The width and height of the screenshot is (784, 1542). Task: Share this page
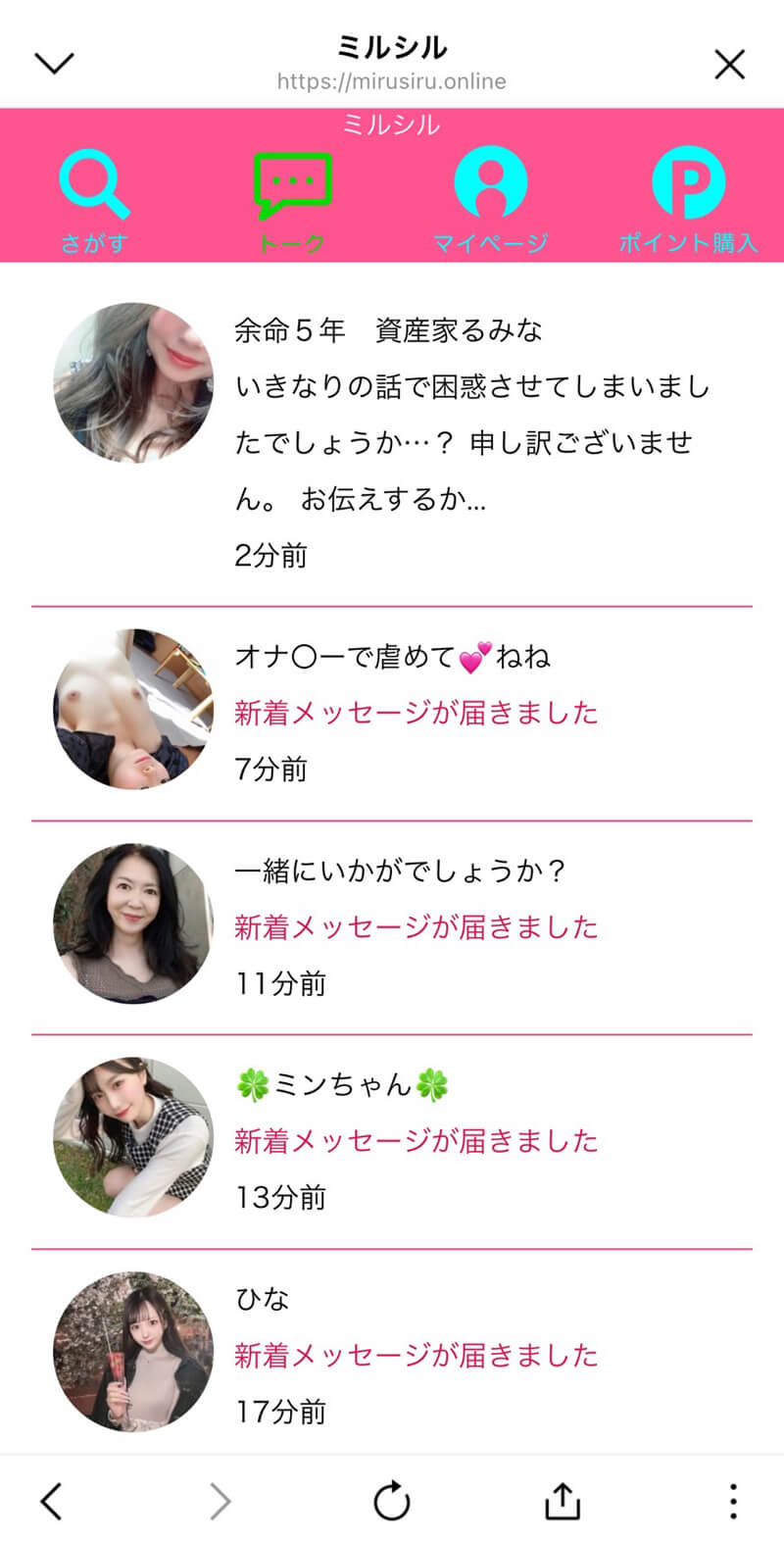[x=563, y=1501]
